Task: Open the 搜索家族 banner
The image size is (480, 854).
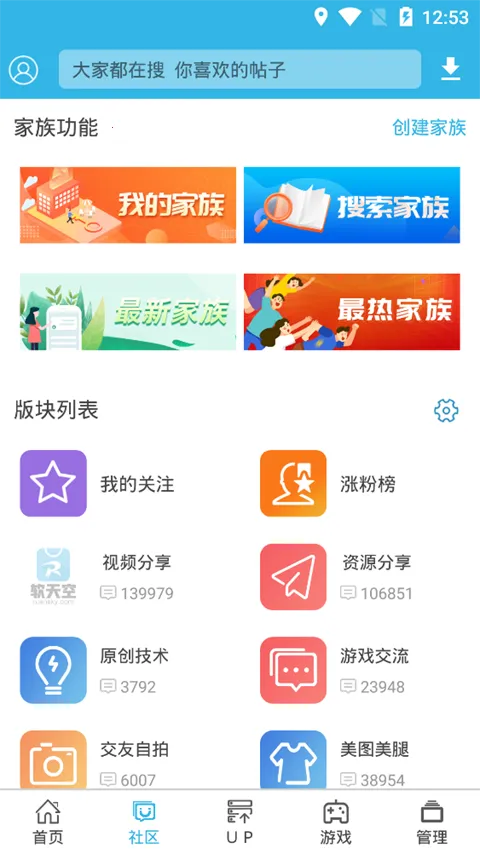Action: coord(352,205)
